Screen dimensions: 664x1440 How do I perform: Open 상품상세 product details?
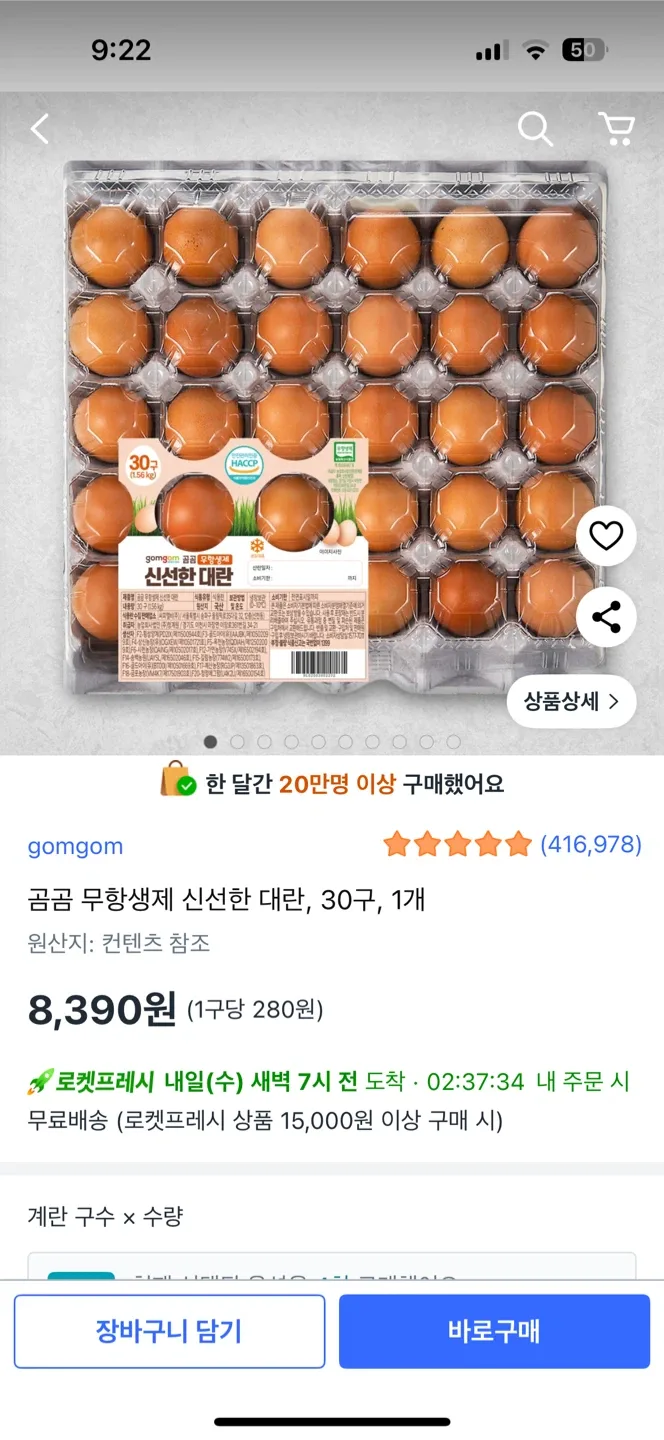(x=571, y=701)
